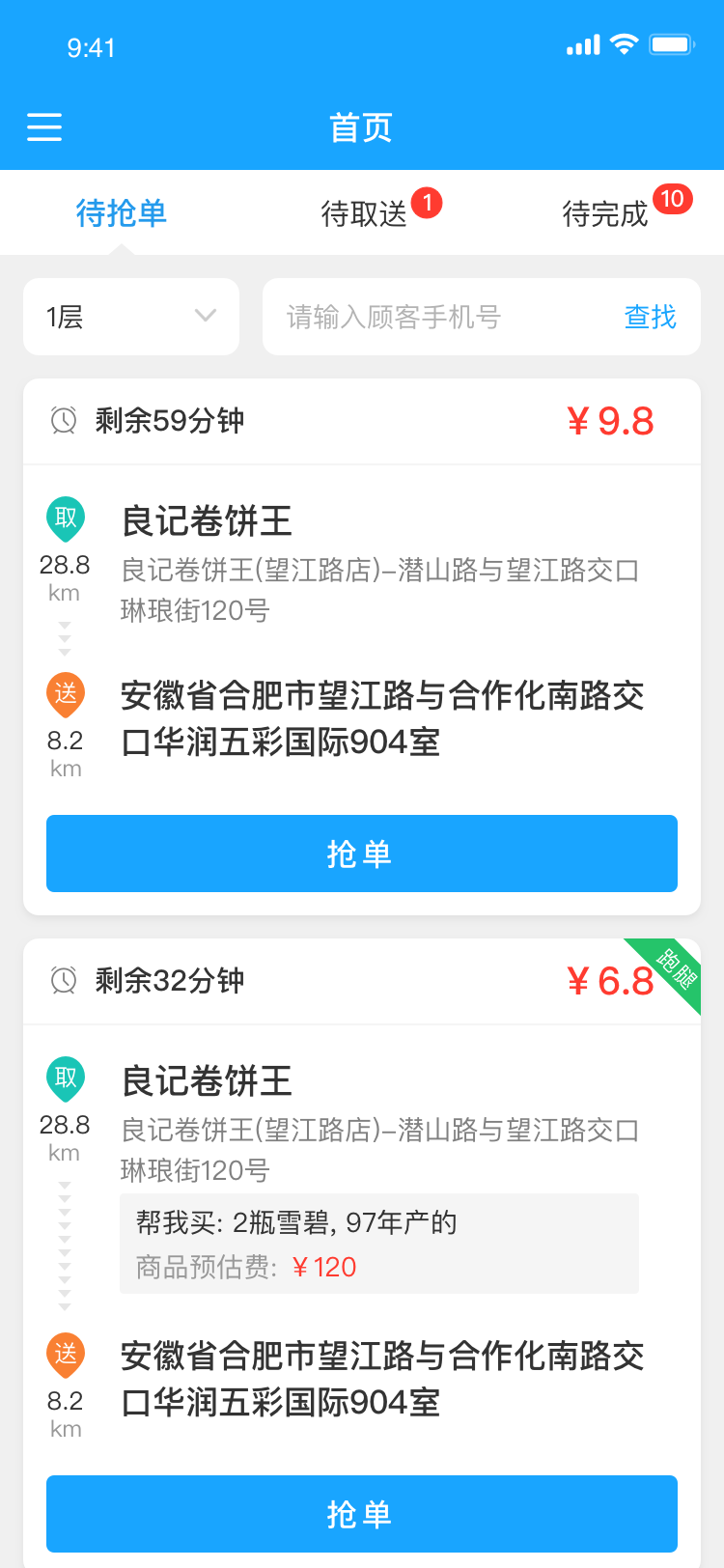Open the hamburger drawer menu
This screenshot has width=724, height=1568.
tap(44, 126)
